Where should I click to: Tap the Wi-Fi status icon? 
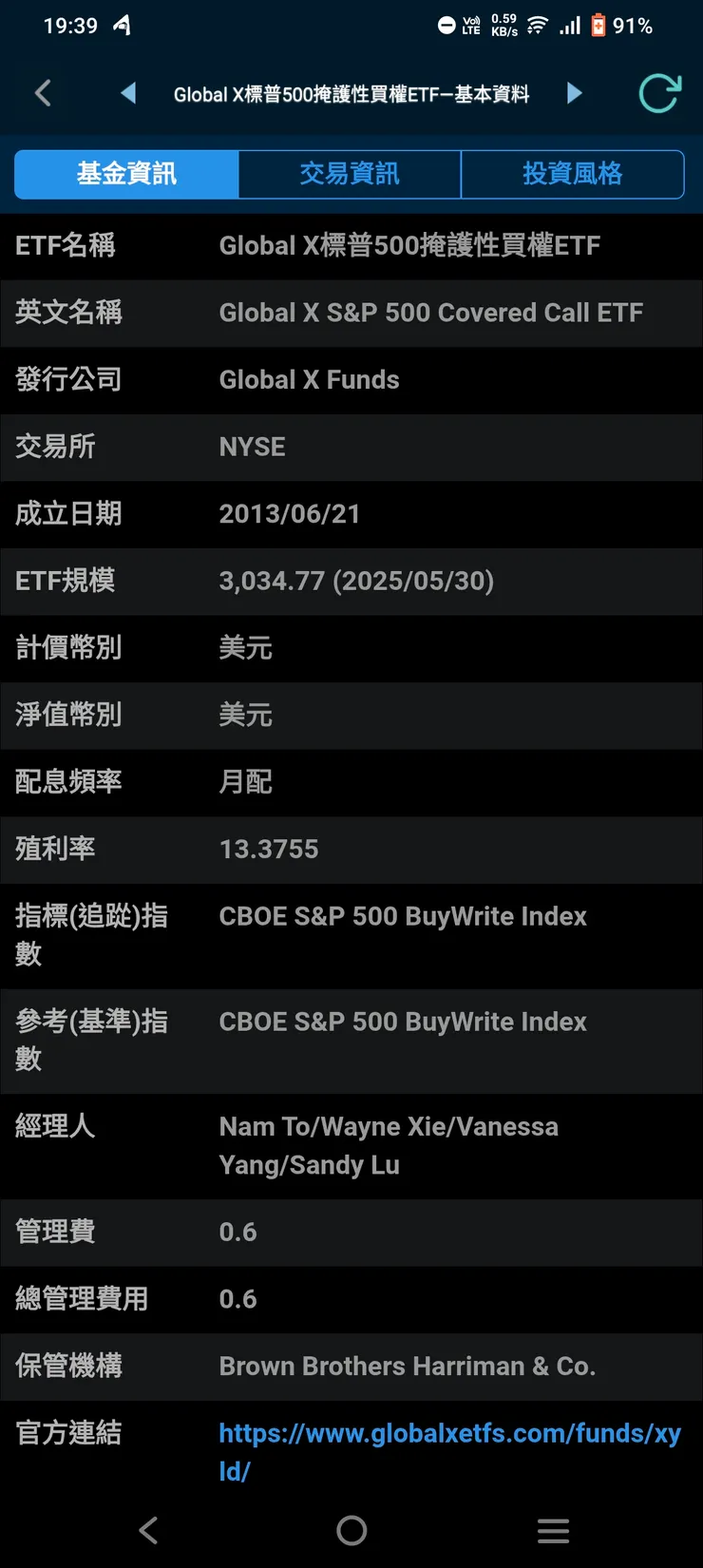coord(535,26)
